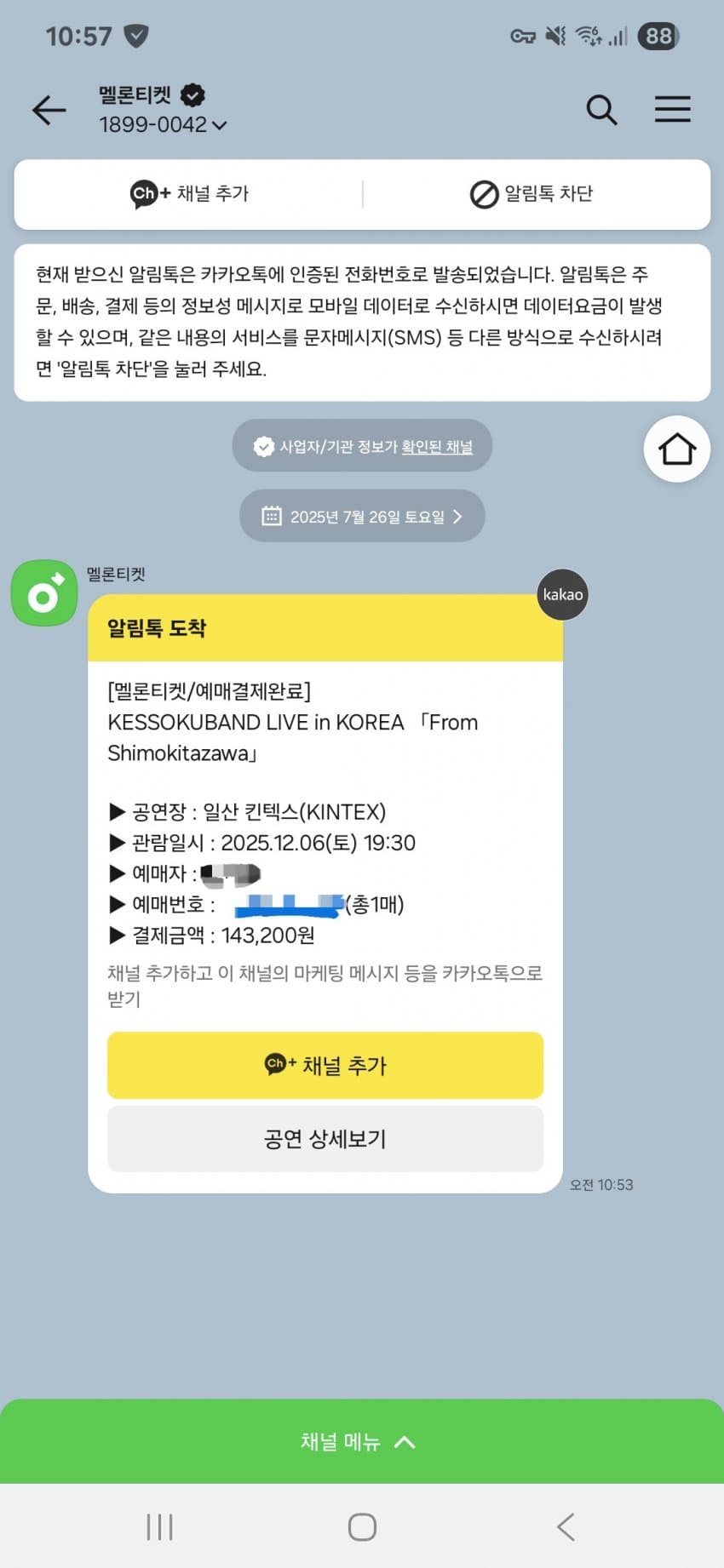Block alerts via 알림톡 차단

[x=532, y=194]
